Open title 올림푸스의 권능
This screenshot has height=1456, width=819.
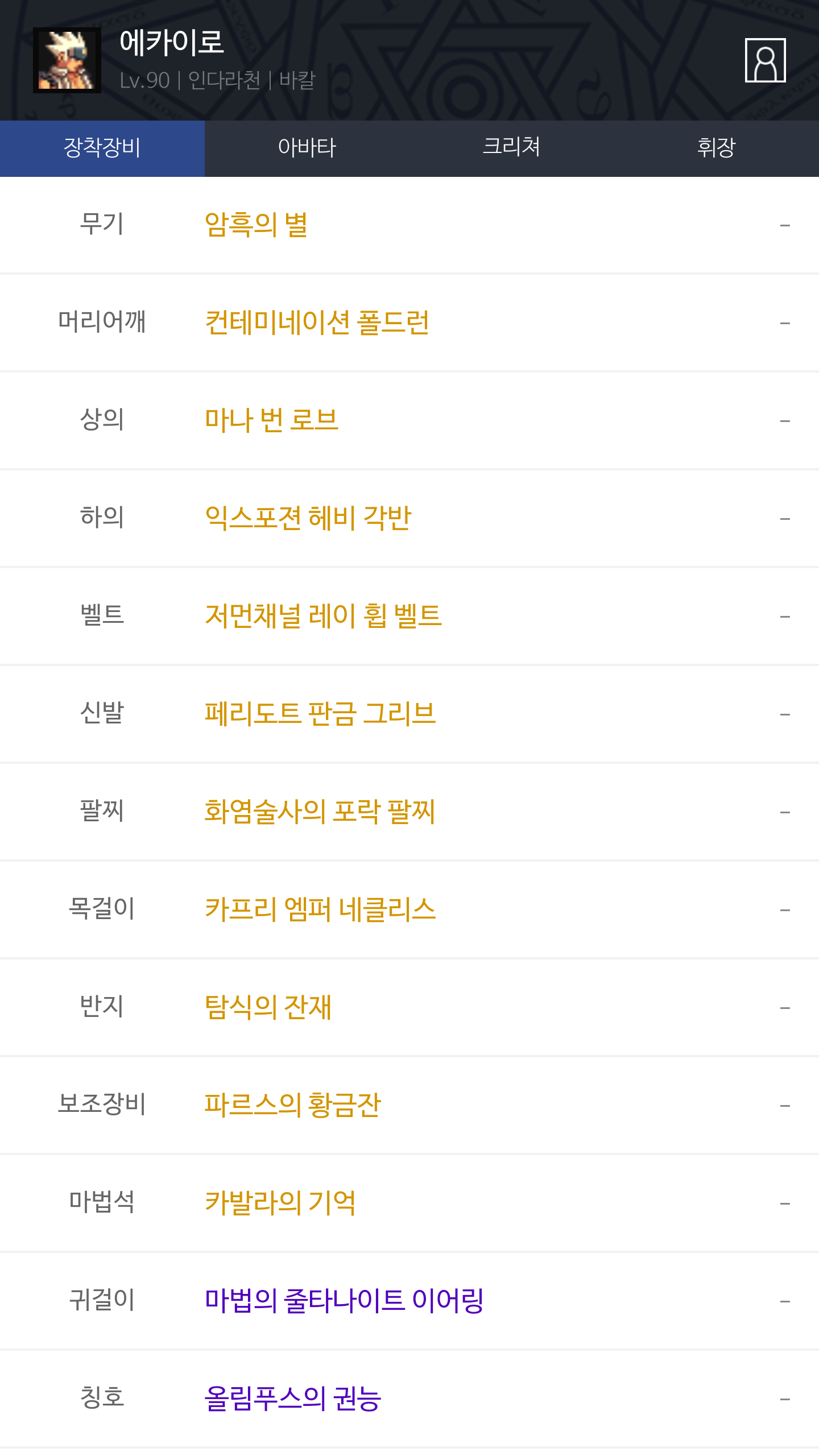[x=292, y=1399]
